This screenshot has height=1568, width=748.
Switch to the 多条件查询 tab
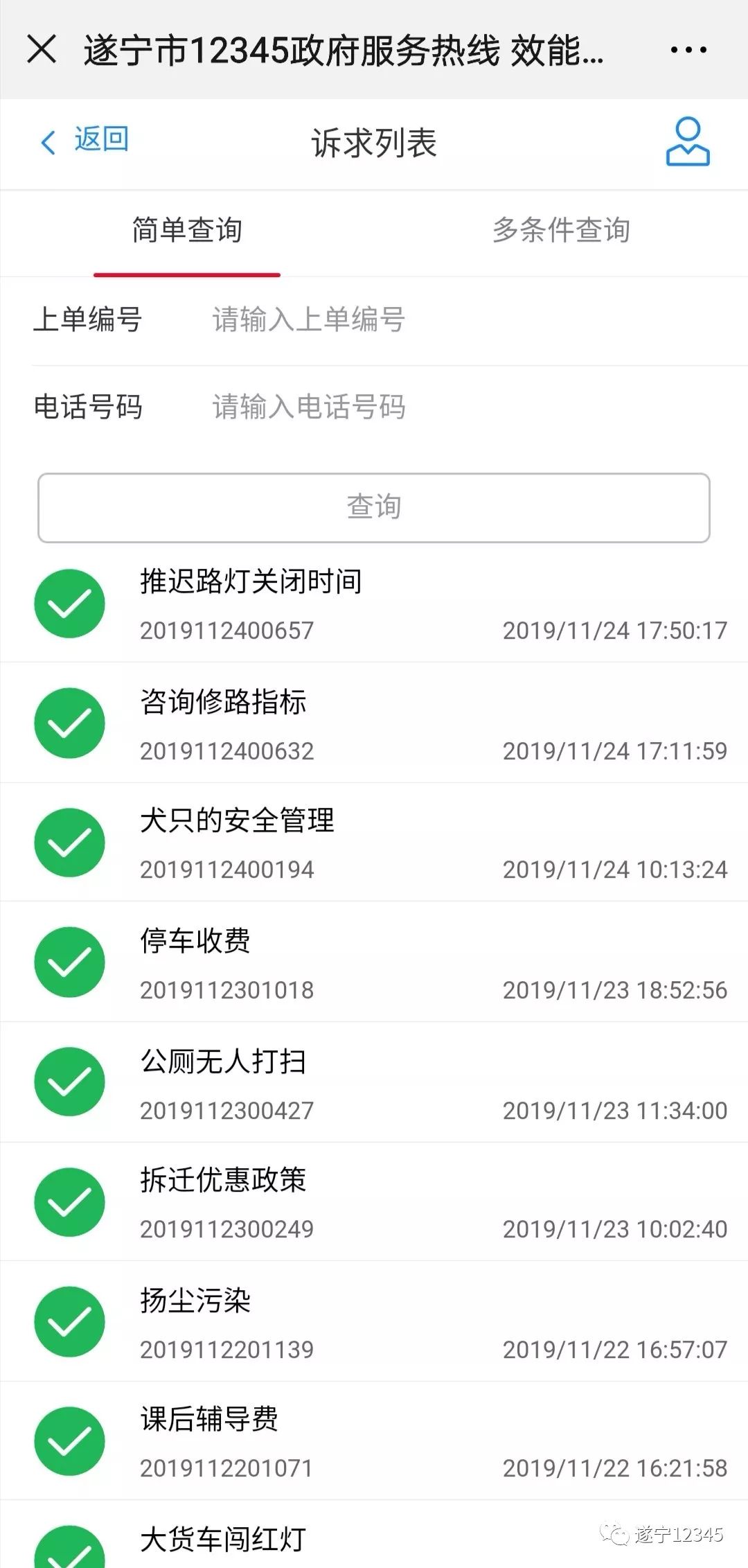(x=561, y=231)
